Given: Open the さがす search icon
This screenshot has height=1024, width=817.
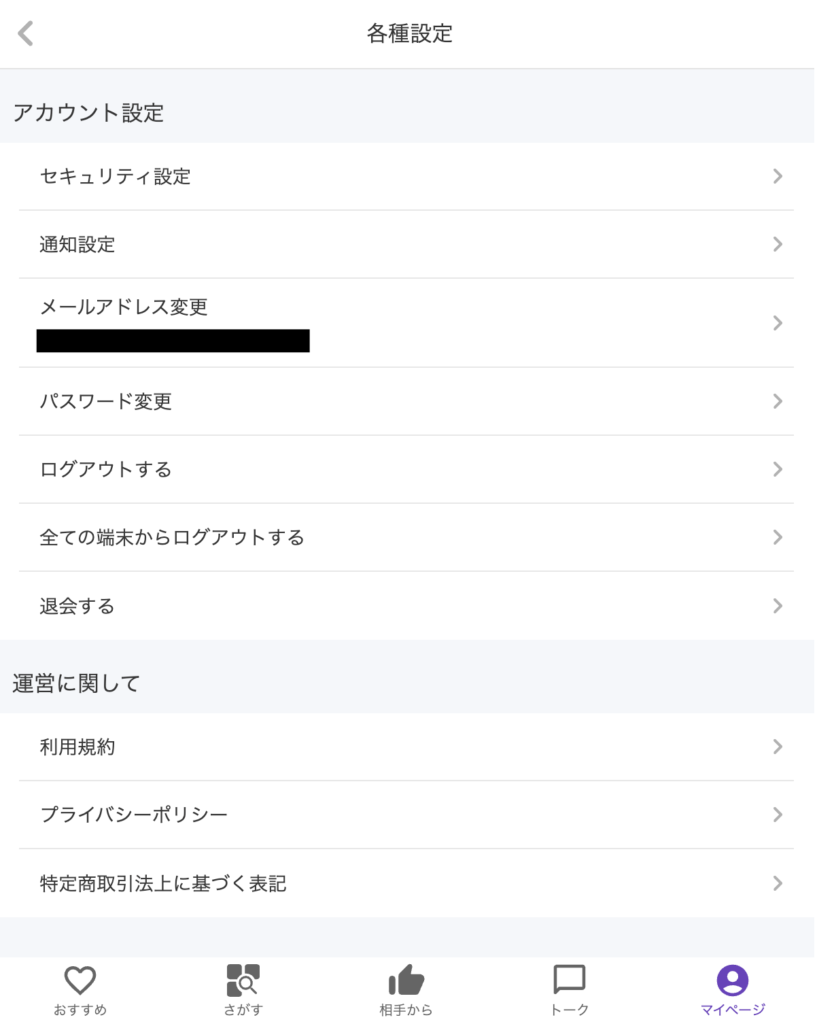Looking at the screenshot, I should 244,981.
